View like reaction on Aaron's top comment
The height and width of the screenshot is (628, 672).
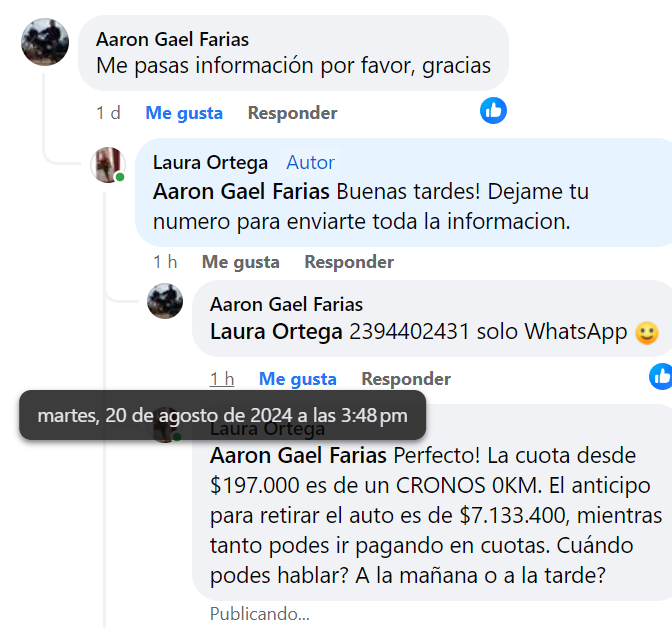493,110
